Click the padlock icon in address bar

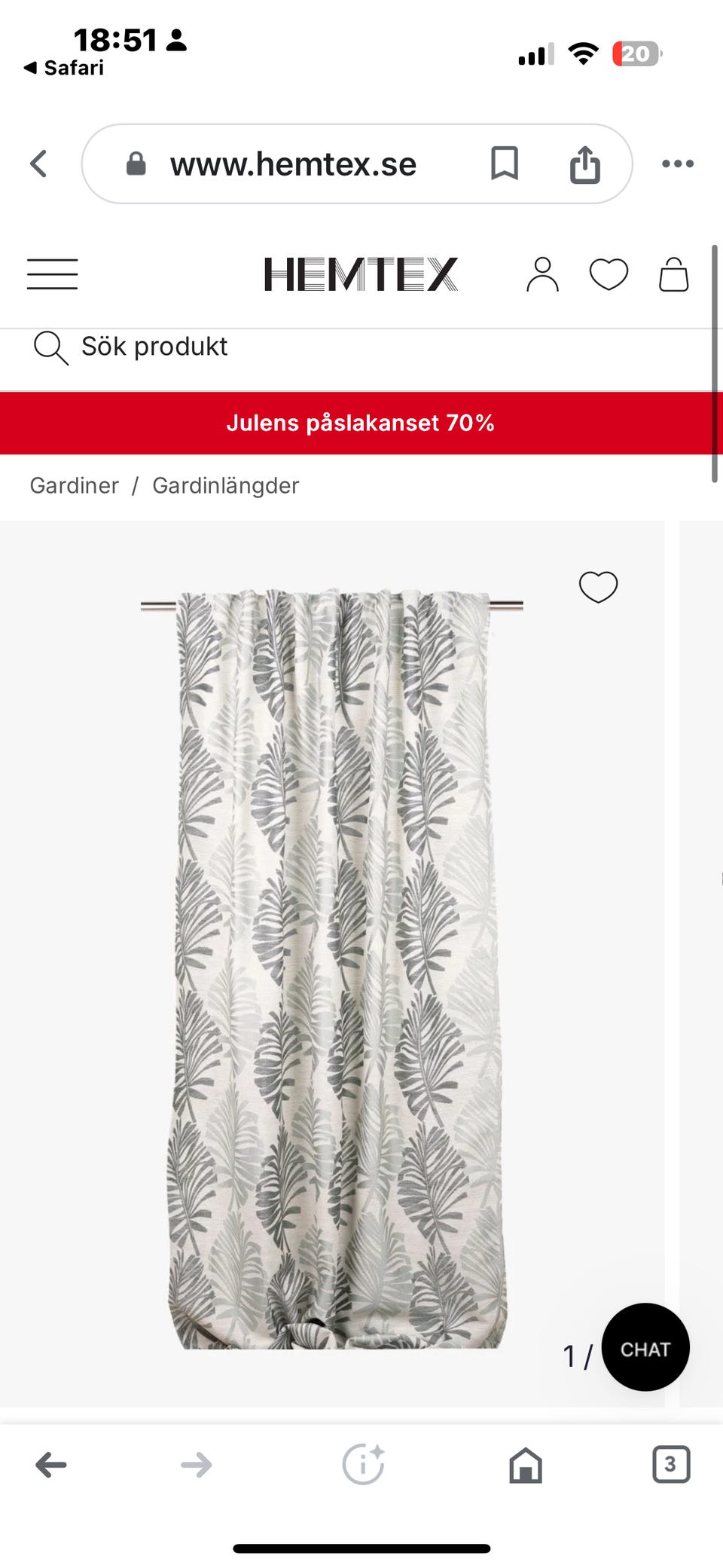[x=137, y=164]
